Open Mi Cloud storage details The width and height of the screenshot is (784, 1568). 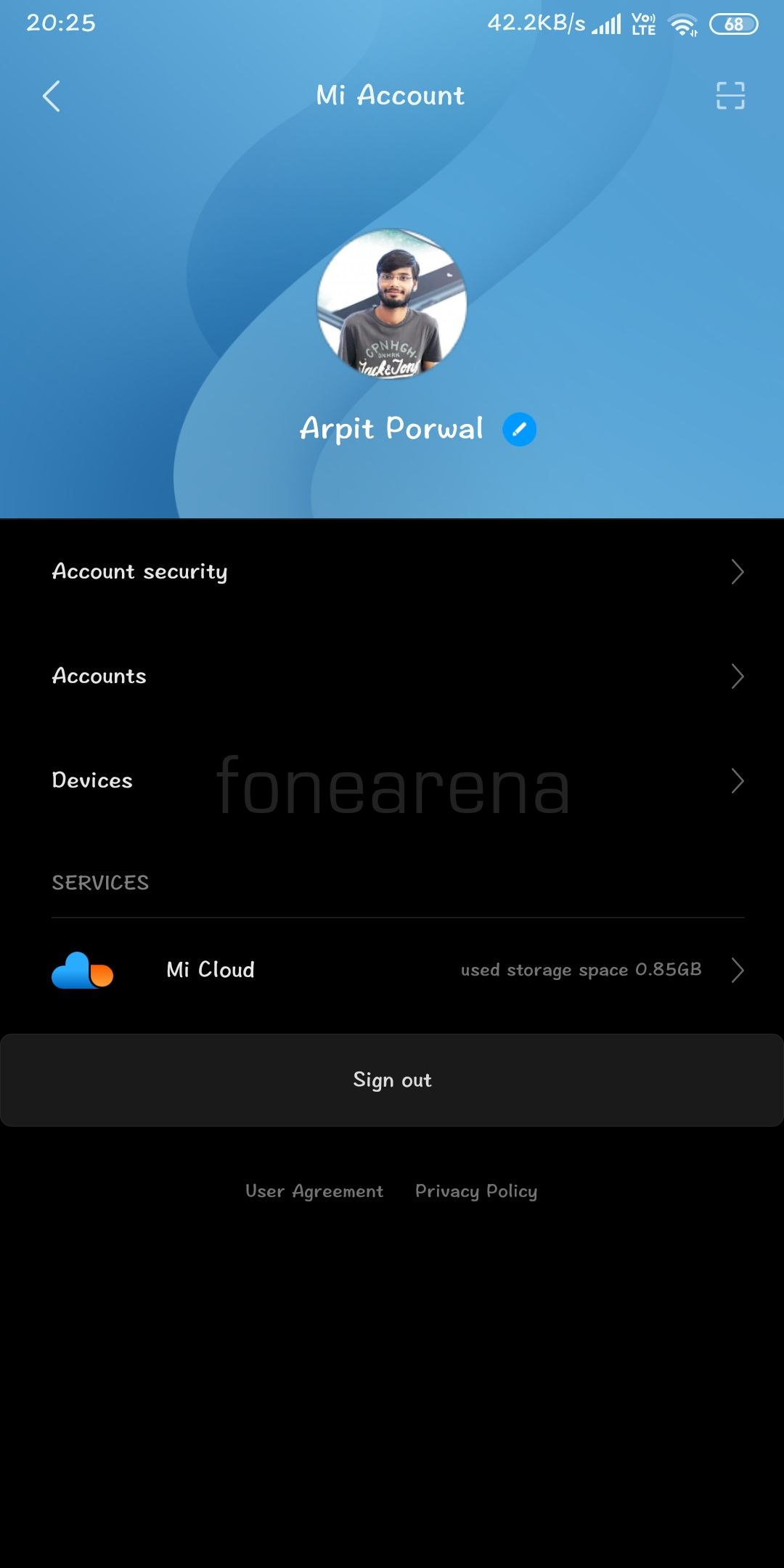(x=392, y=970)
